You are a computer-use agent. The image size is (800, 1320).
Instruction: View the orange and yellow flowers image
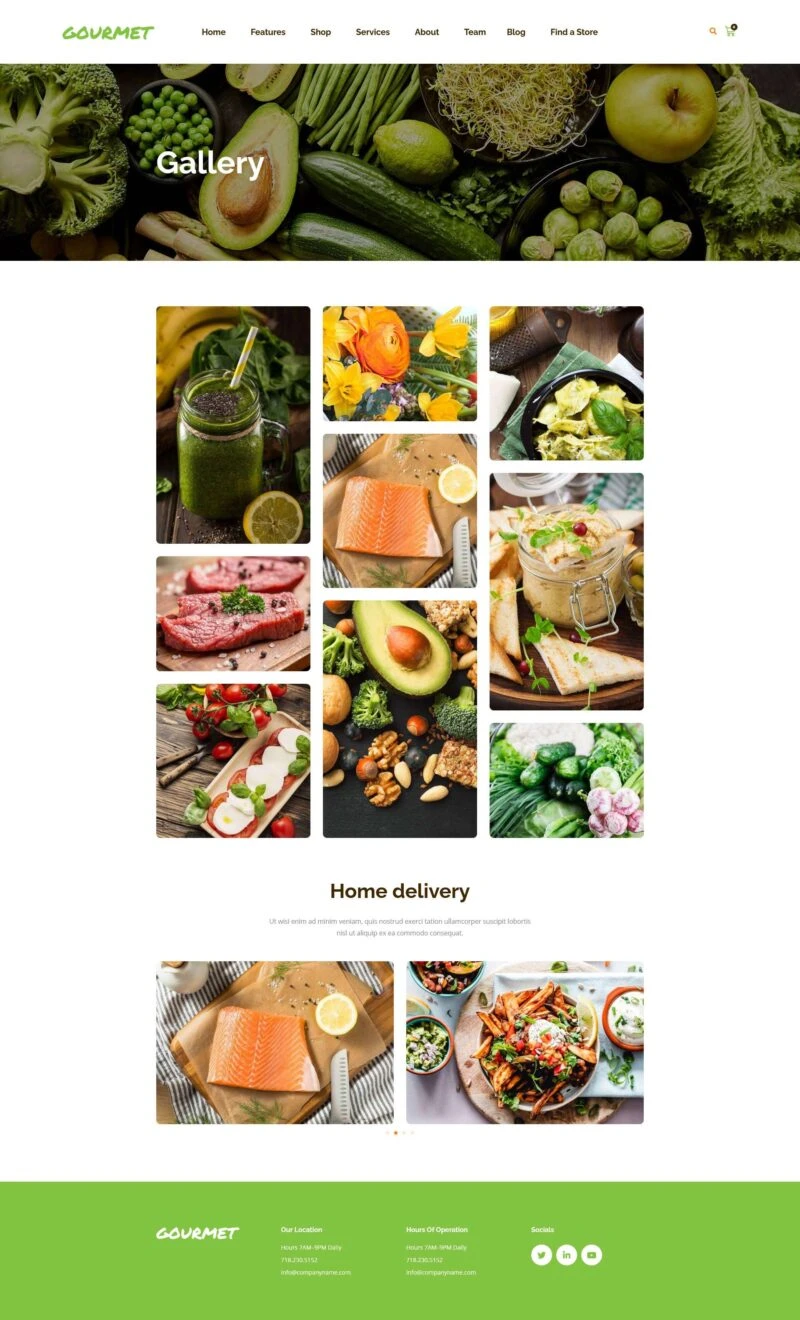[x=400, y=364]
